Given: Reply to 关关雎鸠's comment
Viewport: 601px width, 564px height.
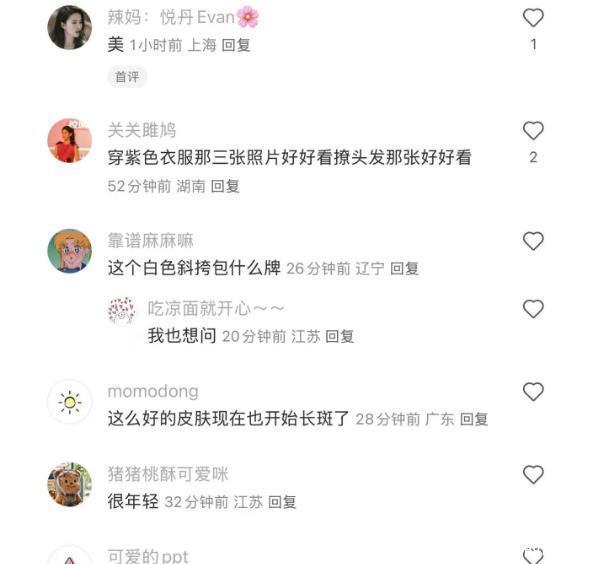Looking at the screenshot, I should click(x=225, y=186).
